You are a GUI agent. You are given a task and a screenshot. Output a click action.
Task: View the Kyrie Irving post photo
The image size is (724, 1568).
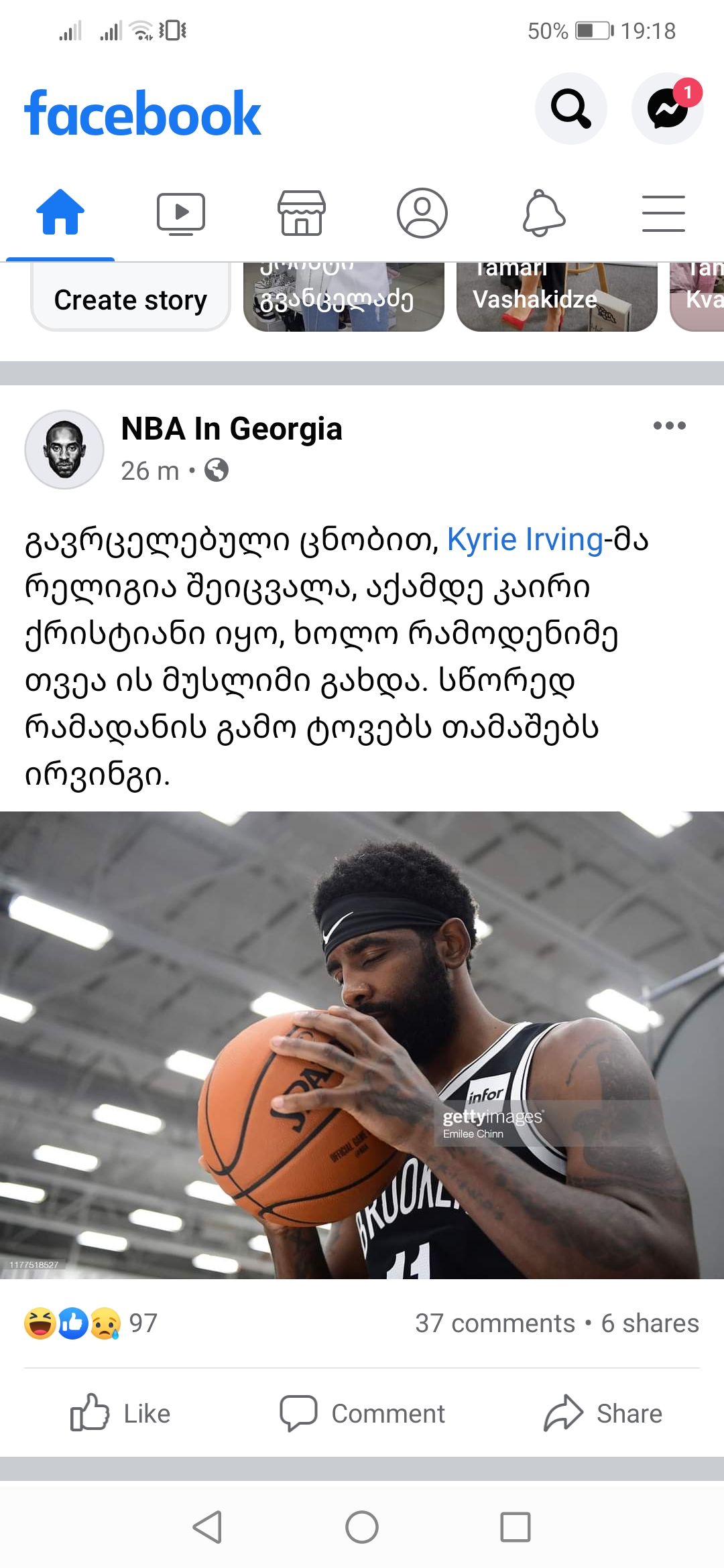click(362, 1045)
